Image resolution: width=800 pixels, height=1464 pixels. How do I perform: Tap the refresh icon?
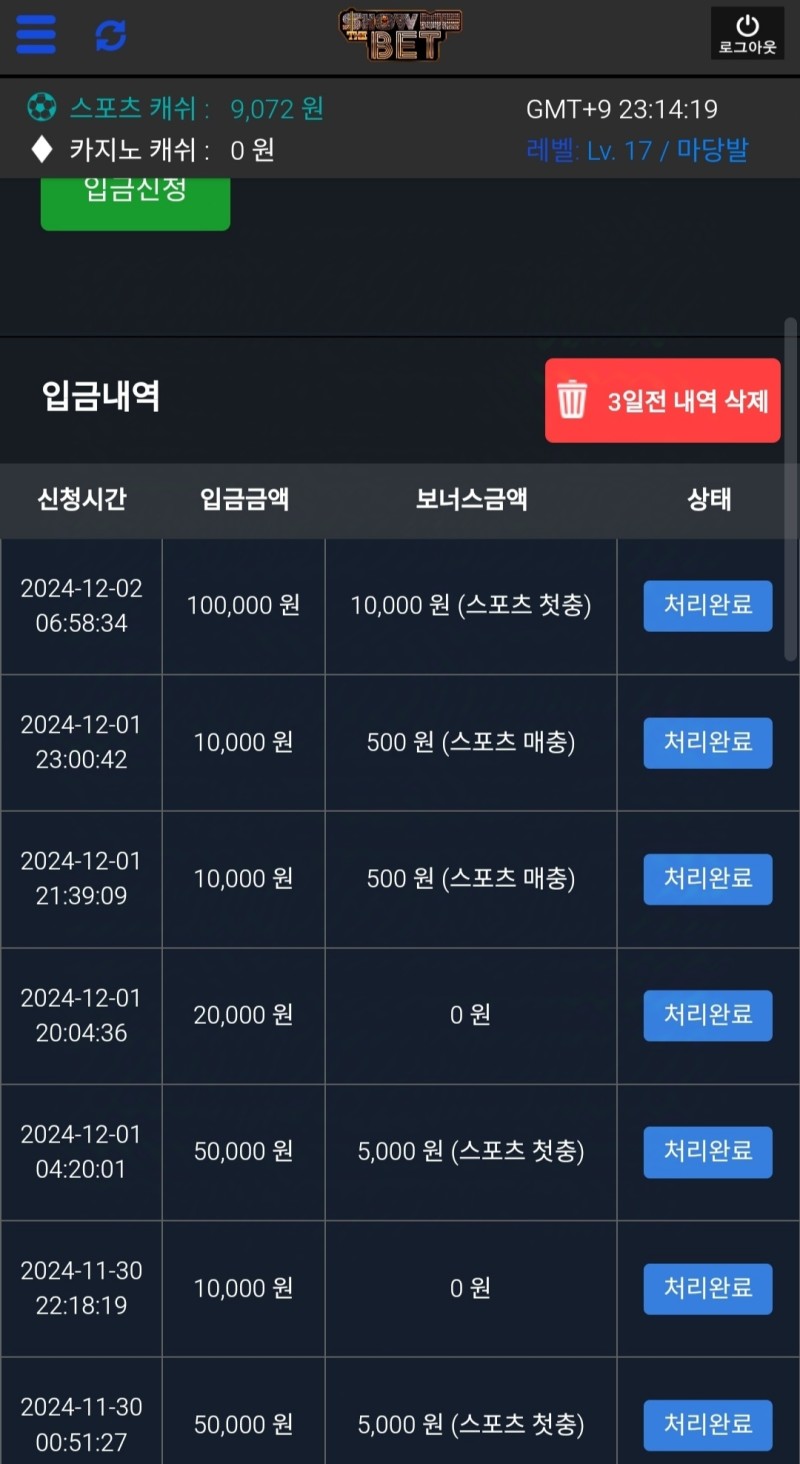pyautogui.click(x=110, y=36)
